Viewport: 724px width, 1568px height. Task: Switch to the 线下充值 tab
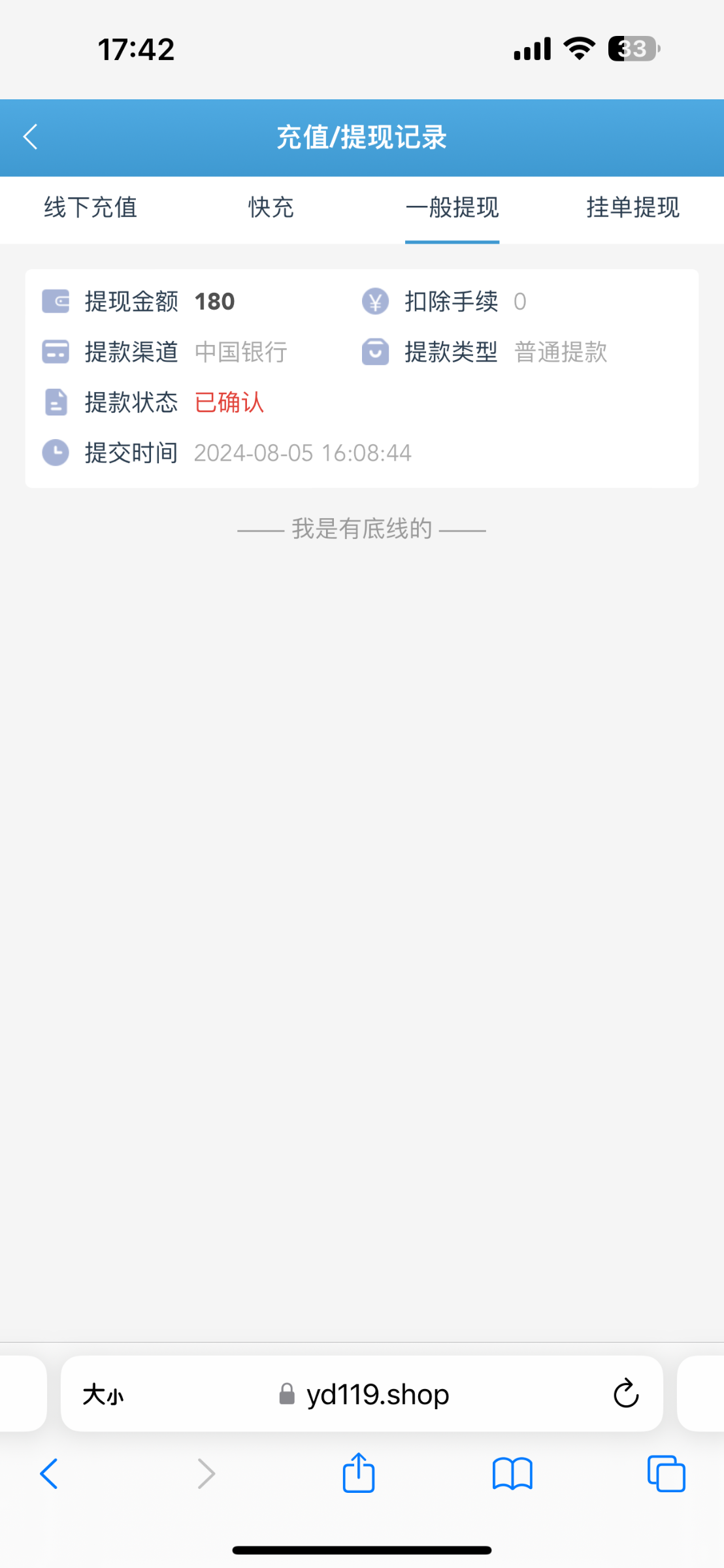[x=91, y=208]
